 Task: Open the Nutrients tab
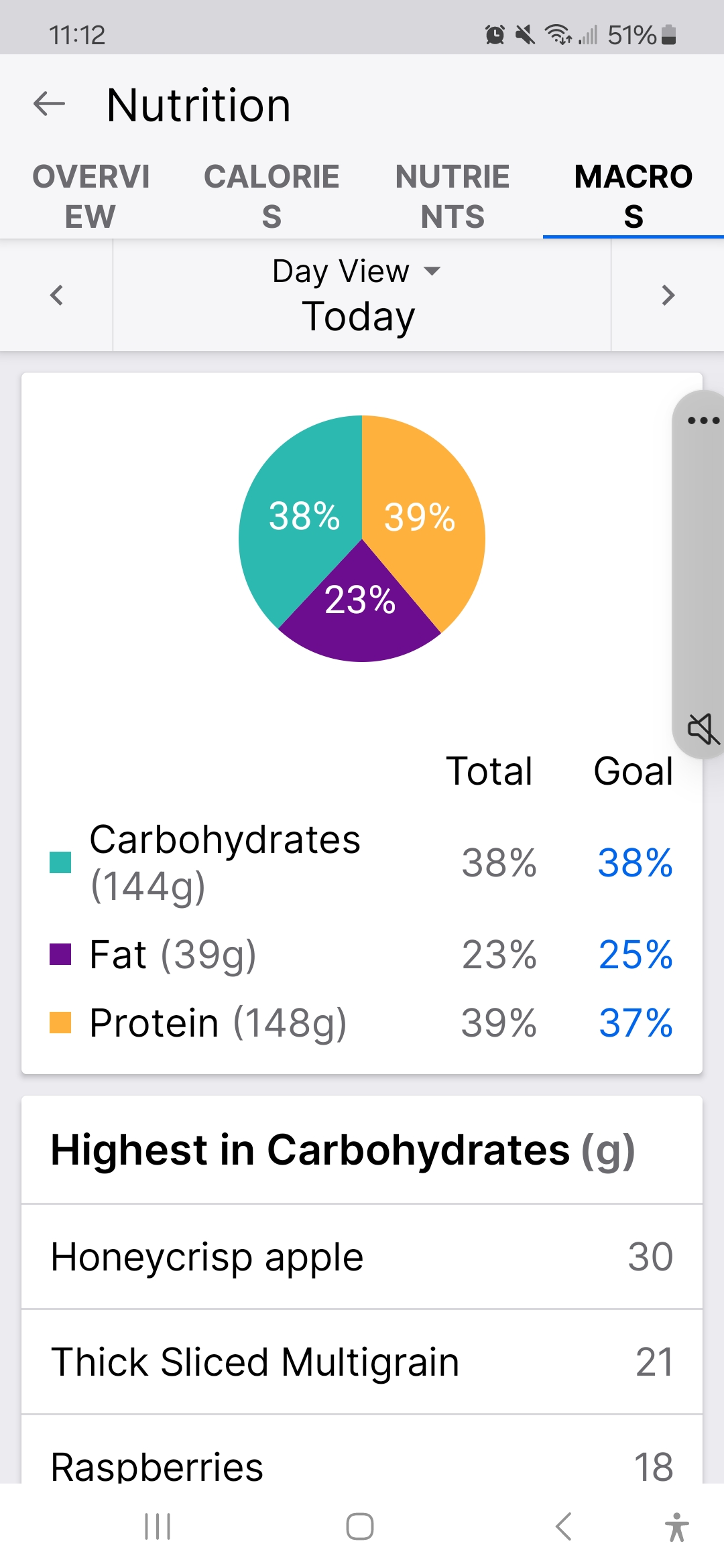coord(452,194)
